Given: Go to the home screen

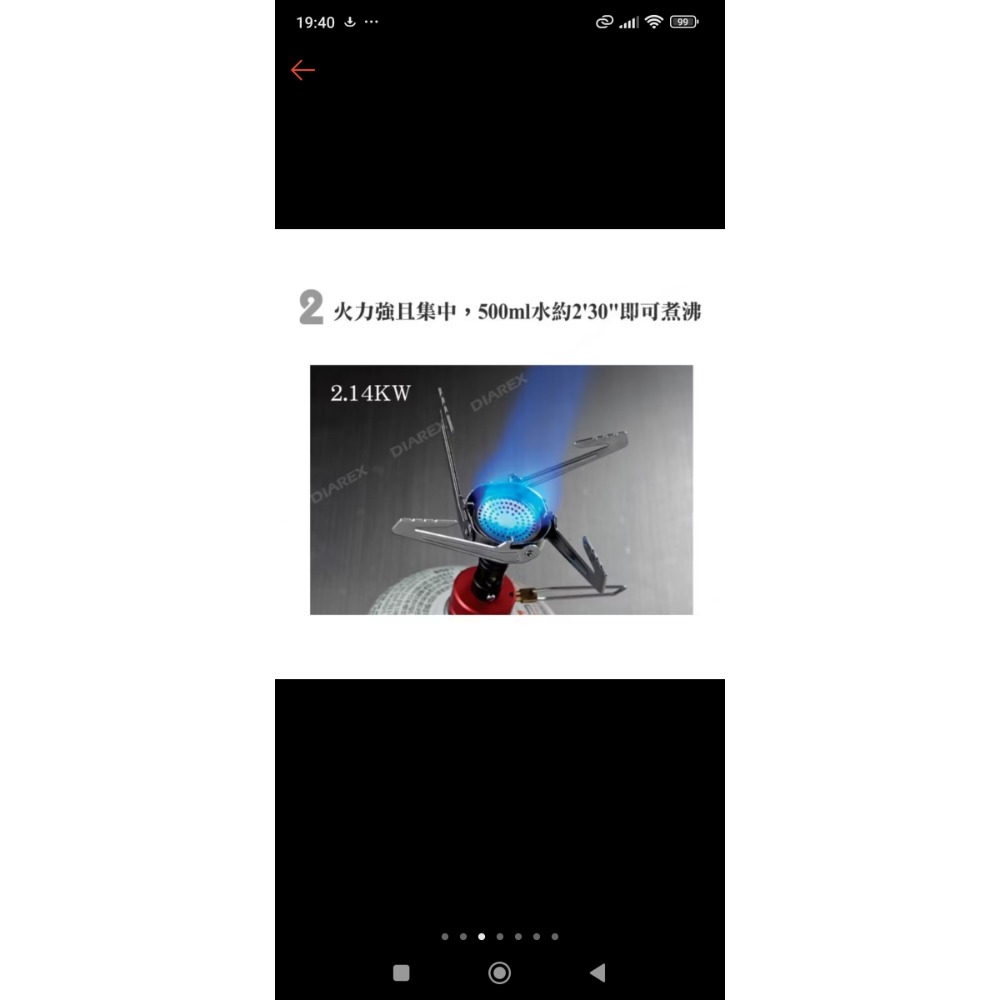Looking at the screenshot, I should click(499, 972).
